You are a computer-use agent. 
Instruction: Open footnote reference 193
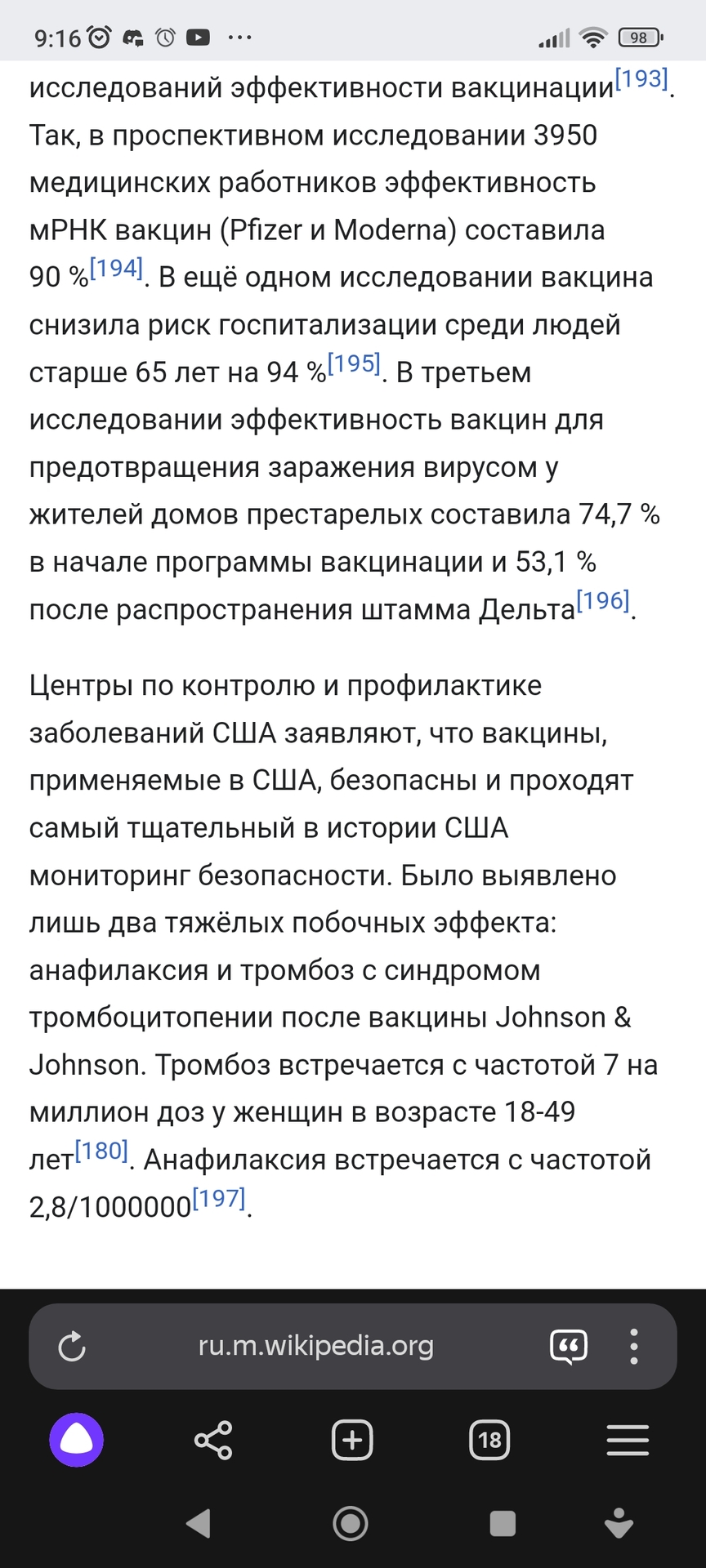(641, 79)
